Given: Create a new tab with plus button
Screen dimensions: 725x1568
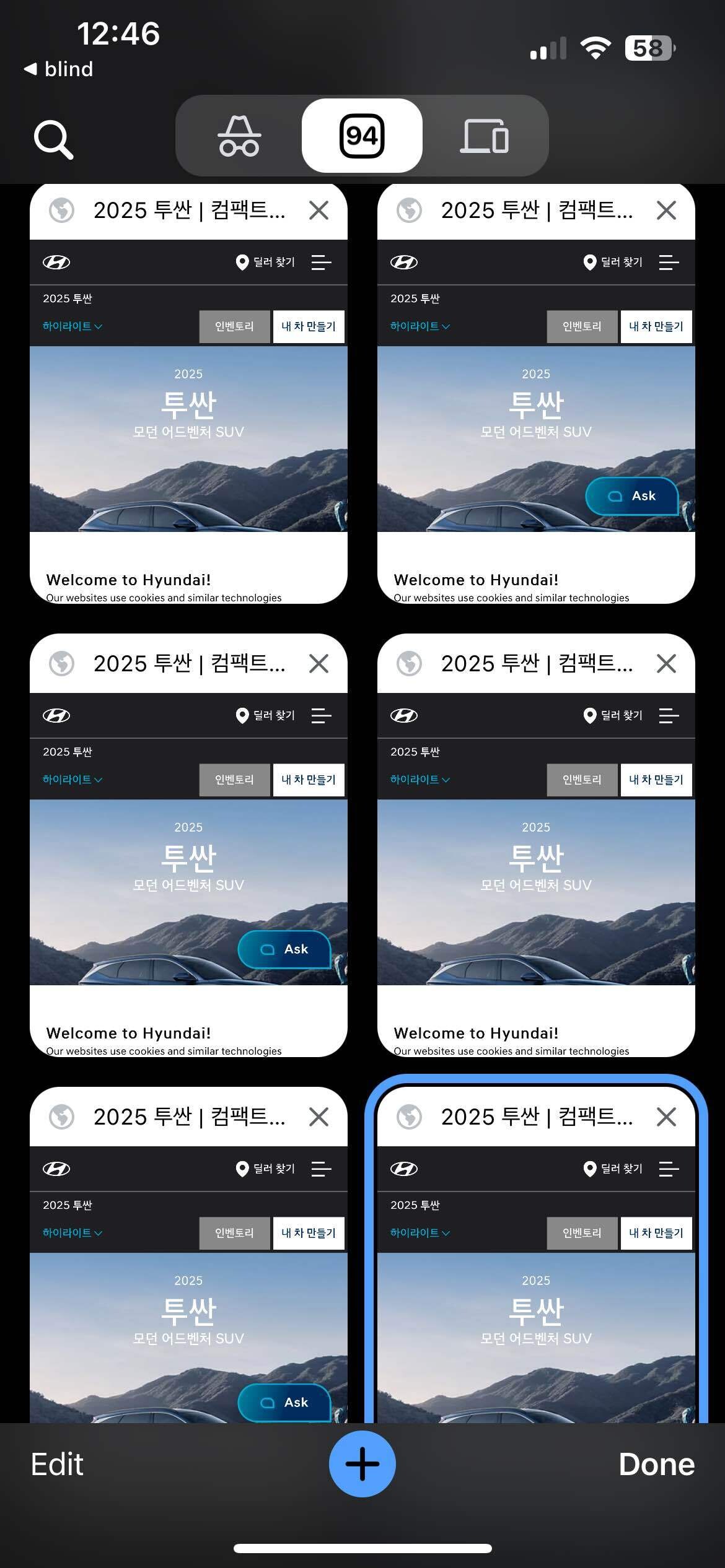Looking at the screenshot, I should 362,1464.
